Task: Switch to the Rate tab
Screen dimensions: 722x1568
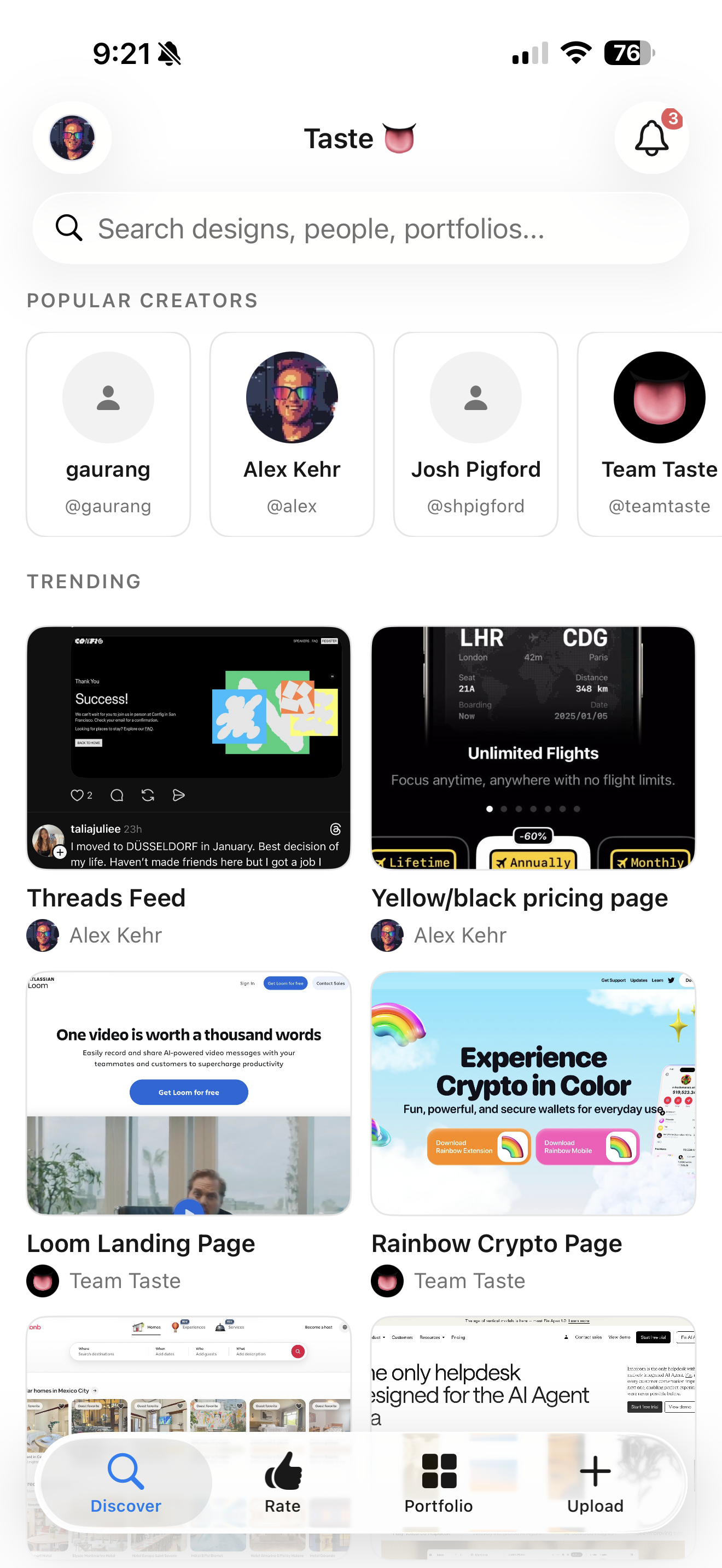Action: click(x=282, y=1482)
